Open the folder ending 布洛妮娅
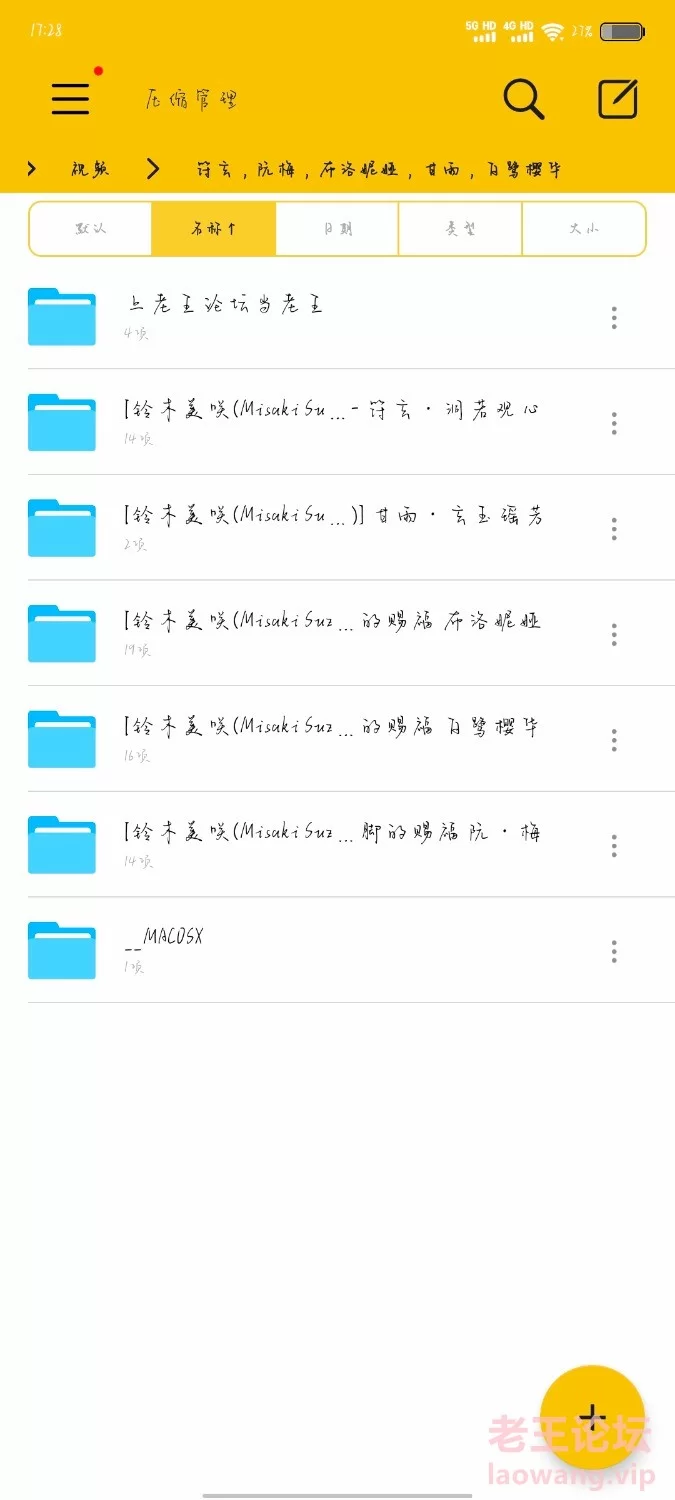The height and width of the screenshot is (1500, 675). point(337,633)
